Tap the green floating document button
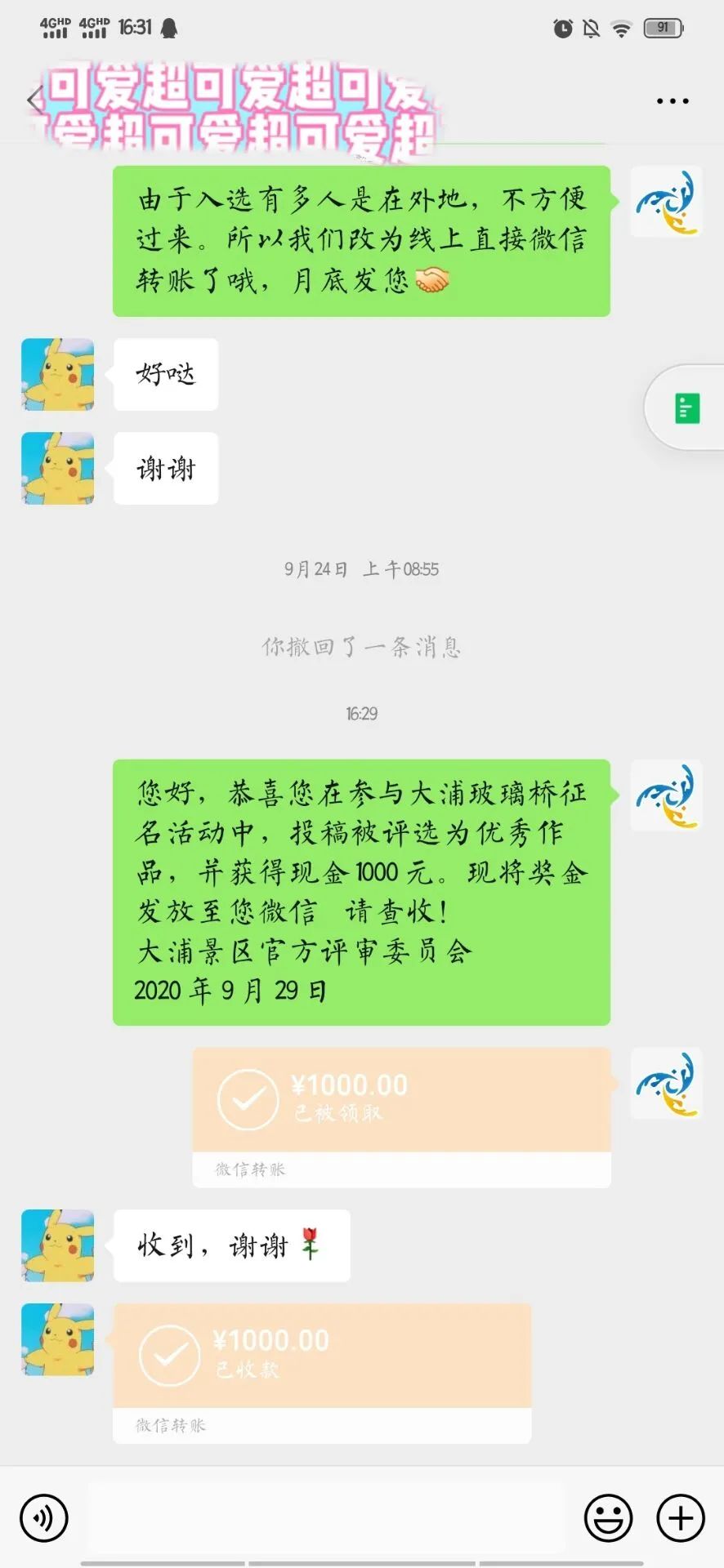This screenshot has height=1568, width=724. [686, 408]
